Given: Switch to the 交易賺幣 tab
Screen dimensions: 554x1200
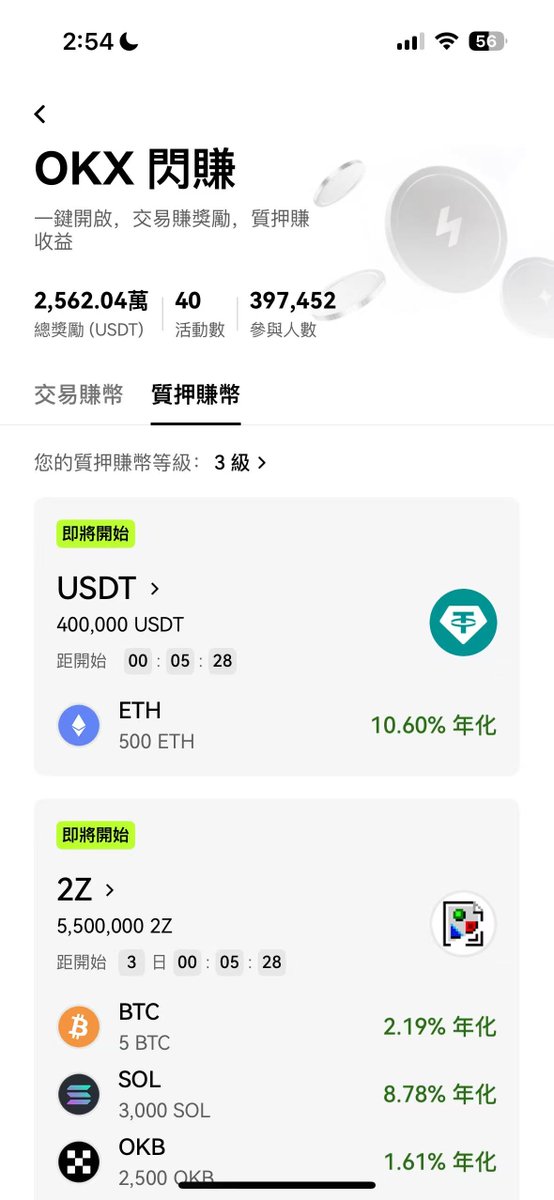Looking at the screenshot, I should [79, 394].
